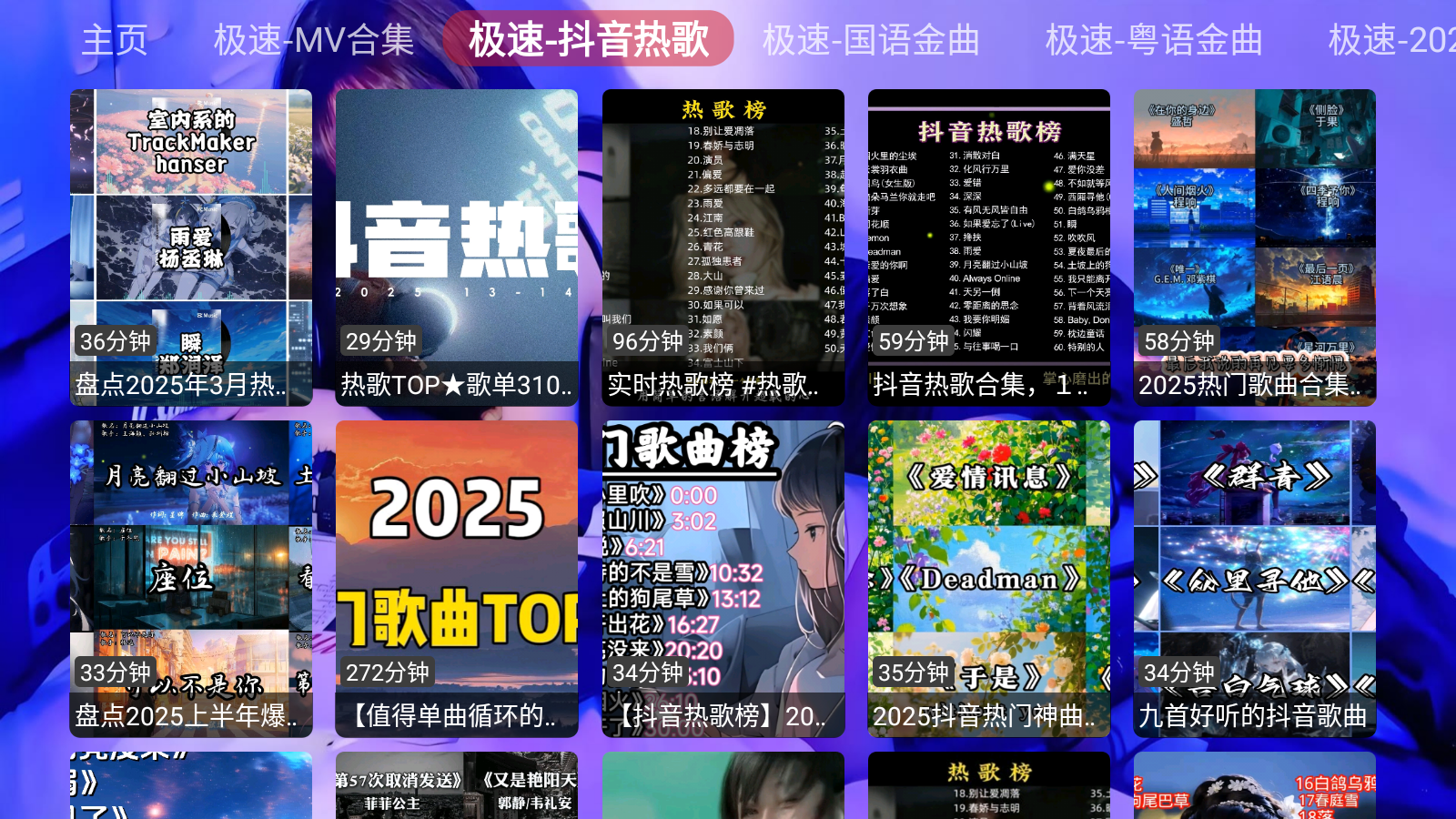Play 九首好听的抖音歌曲 video

[x=1255, y=578]
